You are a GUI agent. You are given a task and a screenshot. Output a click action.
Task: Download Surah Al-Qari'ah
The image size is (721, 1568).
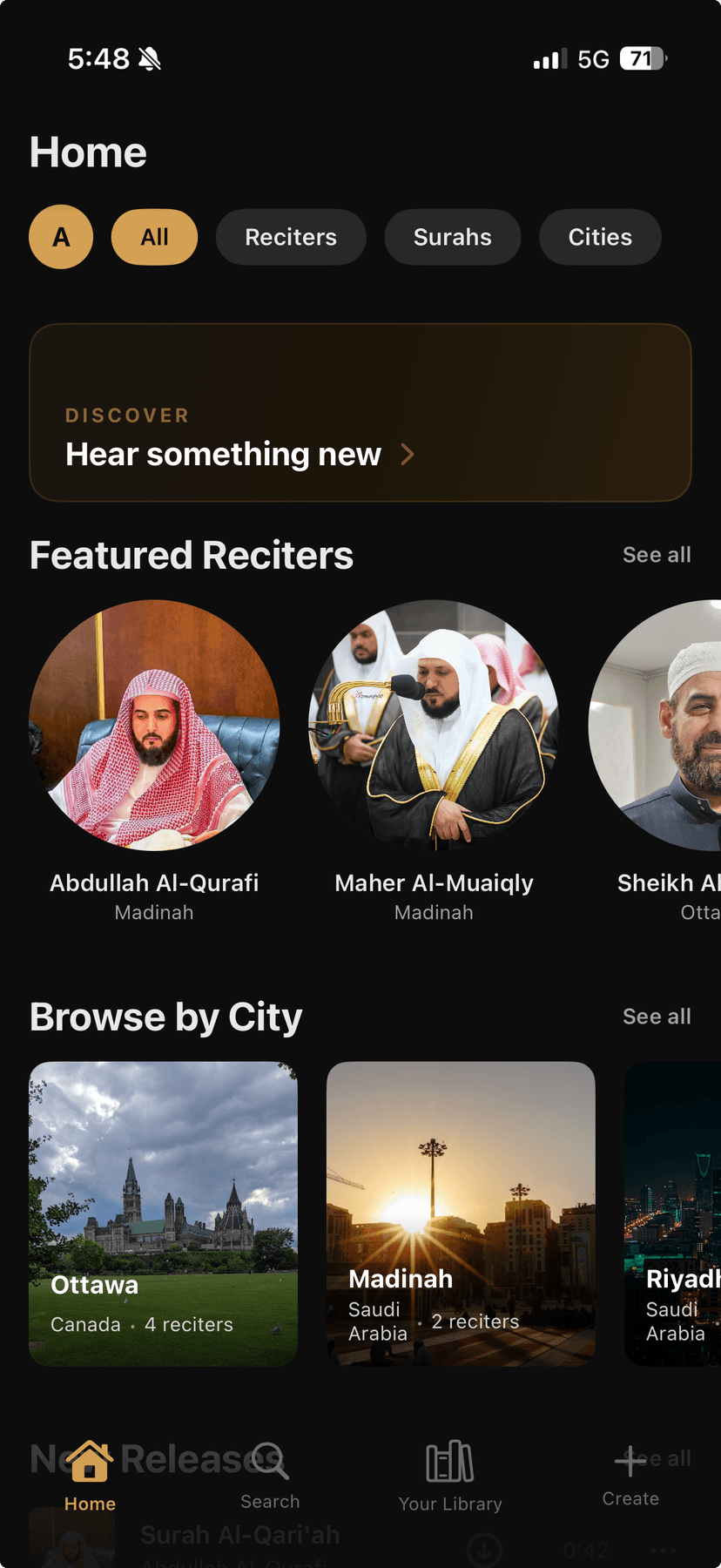tap(484, 1550)
